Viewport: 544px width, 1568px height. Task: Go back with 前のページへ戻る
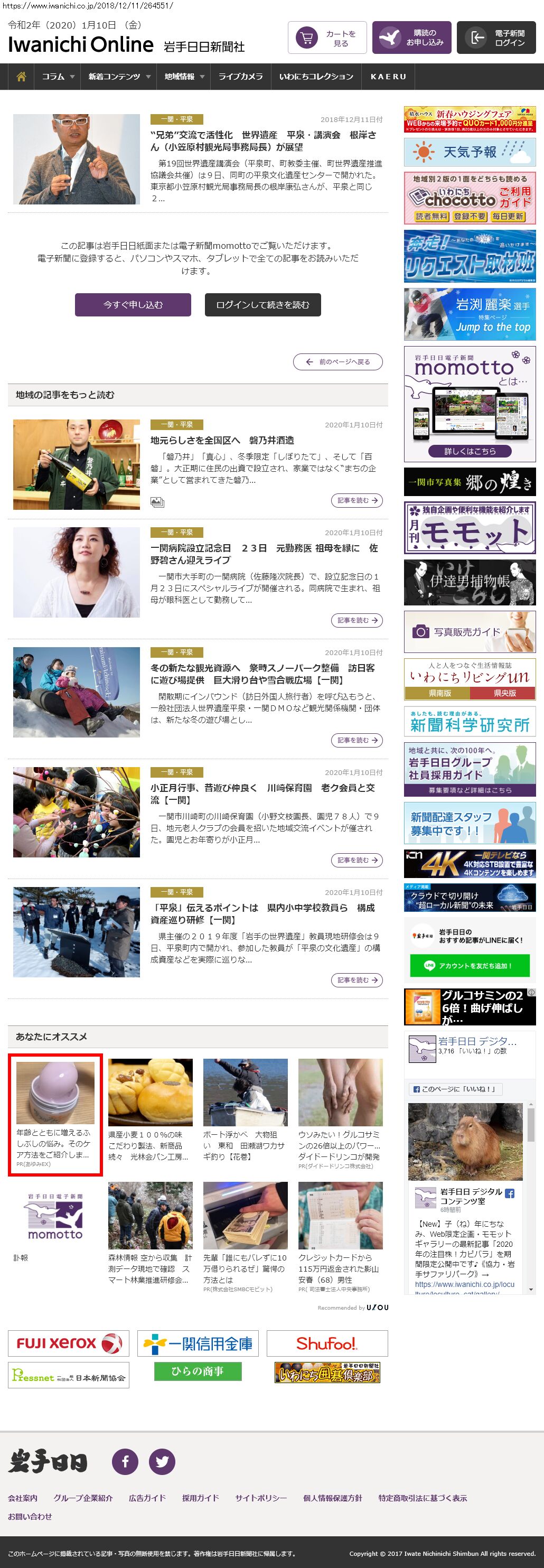(x=337, y=361)
